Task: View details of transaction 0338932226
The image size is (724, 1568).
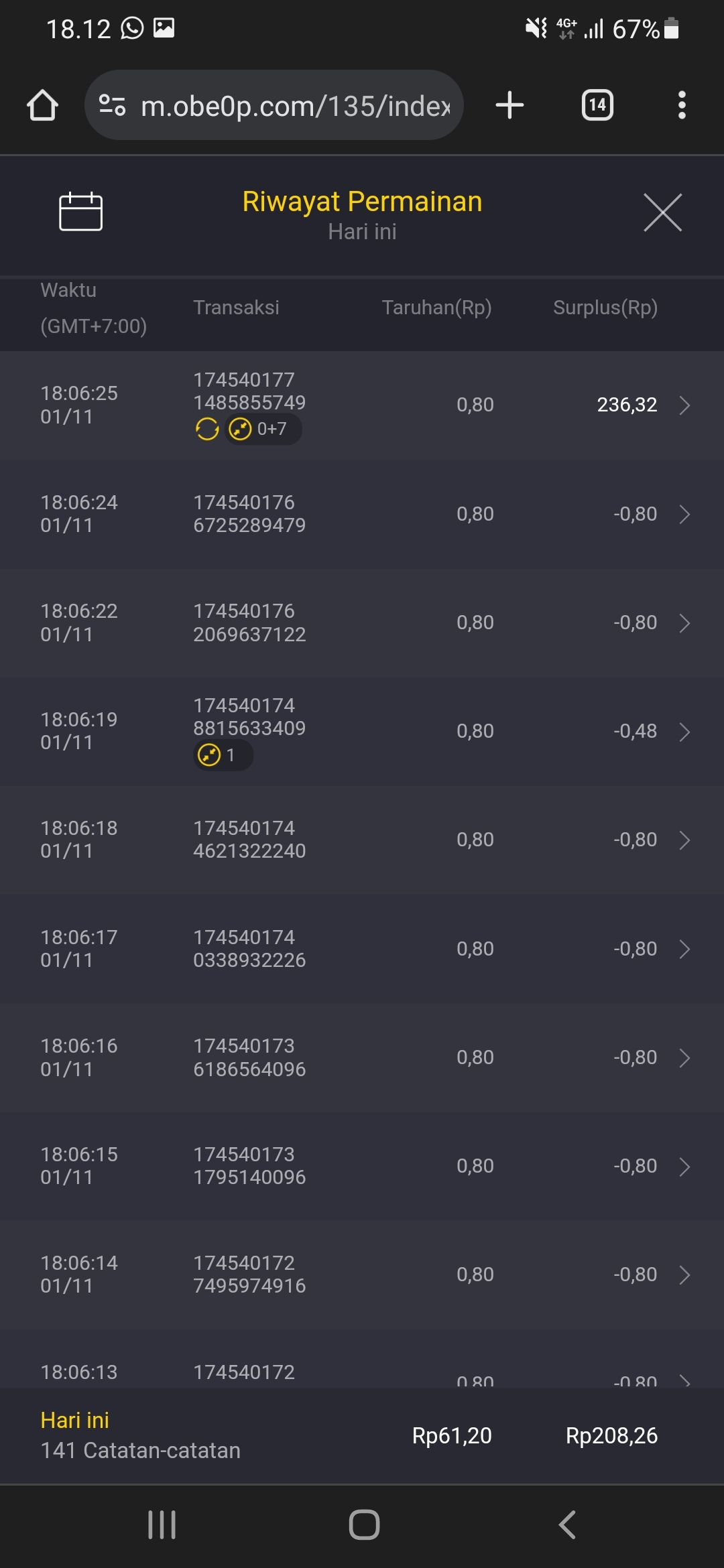Action: (x=684, y=949)
